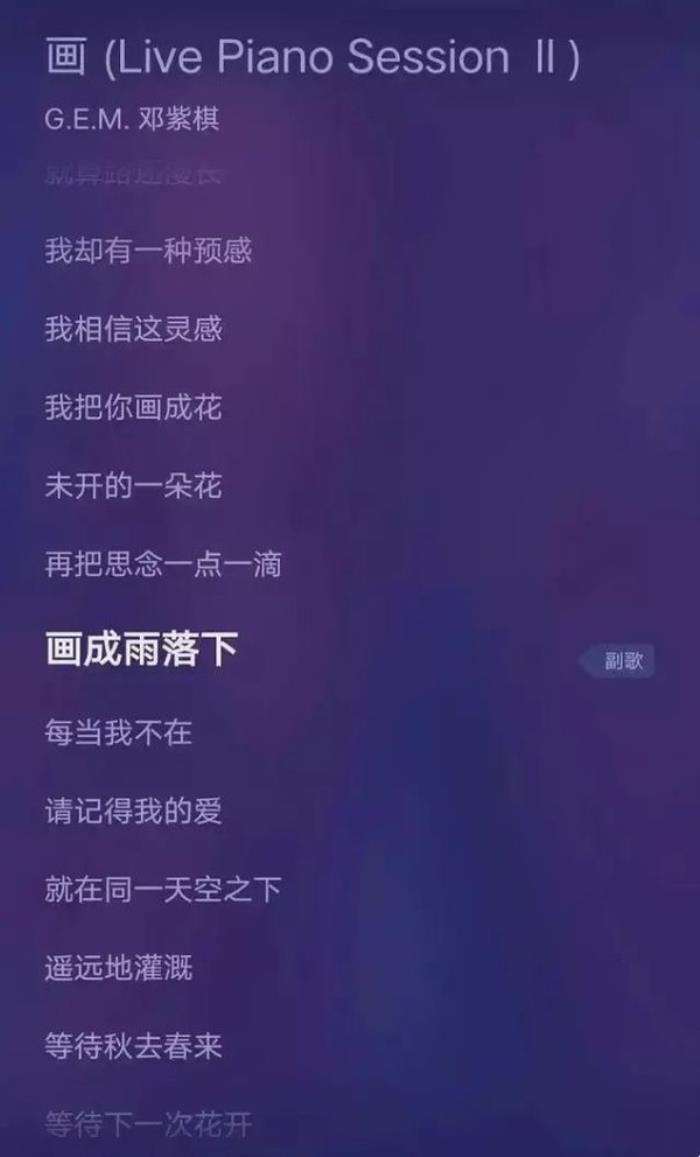700x1157 pixels.
Task: Open artist G.E.M. 邓紫棋
Action: (x=132, y=119)
